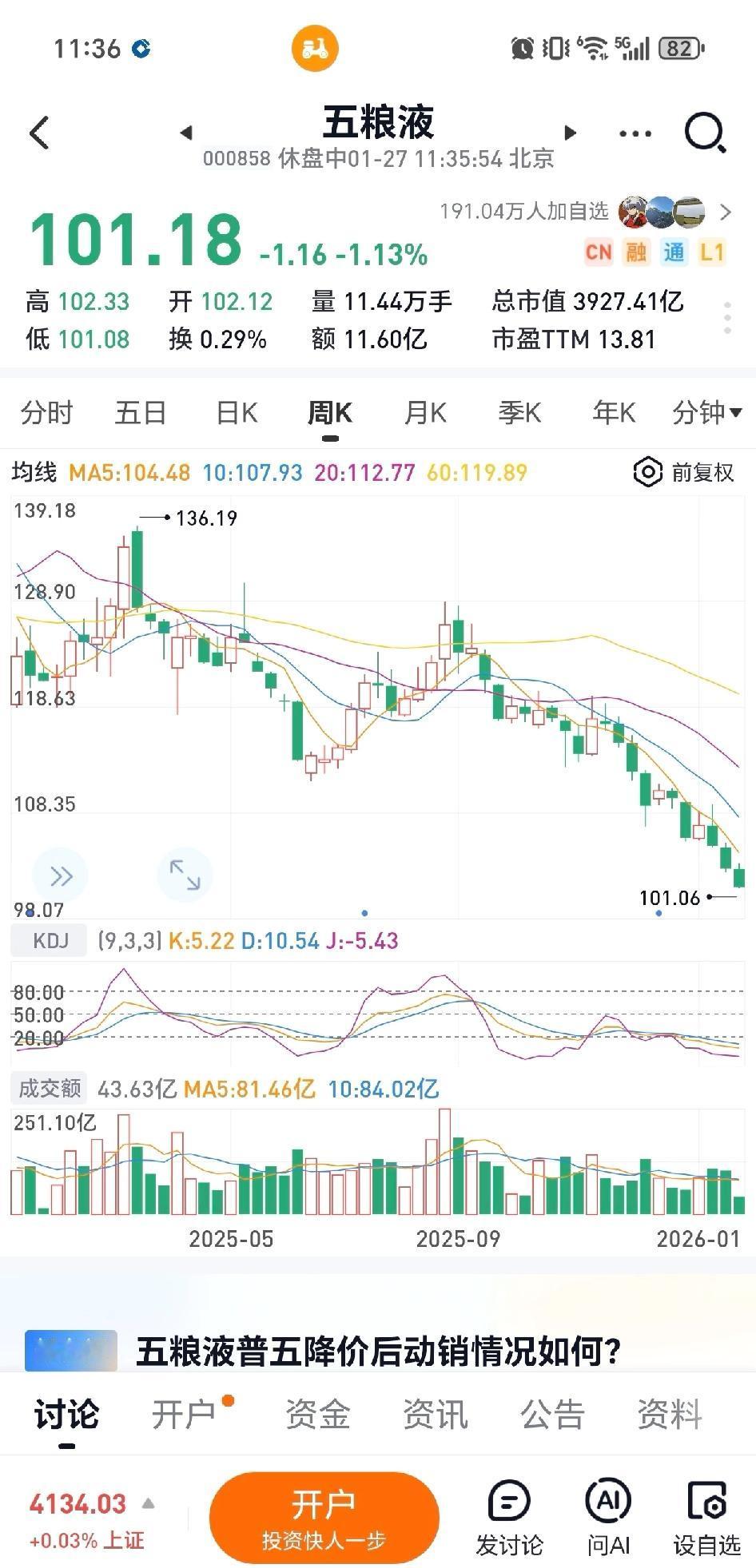The image size is (756, 1568).
Task: Switch to the 五日 chart tab
Action: [141, 413]
